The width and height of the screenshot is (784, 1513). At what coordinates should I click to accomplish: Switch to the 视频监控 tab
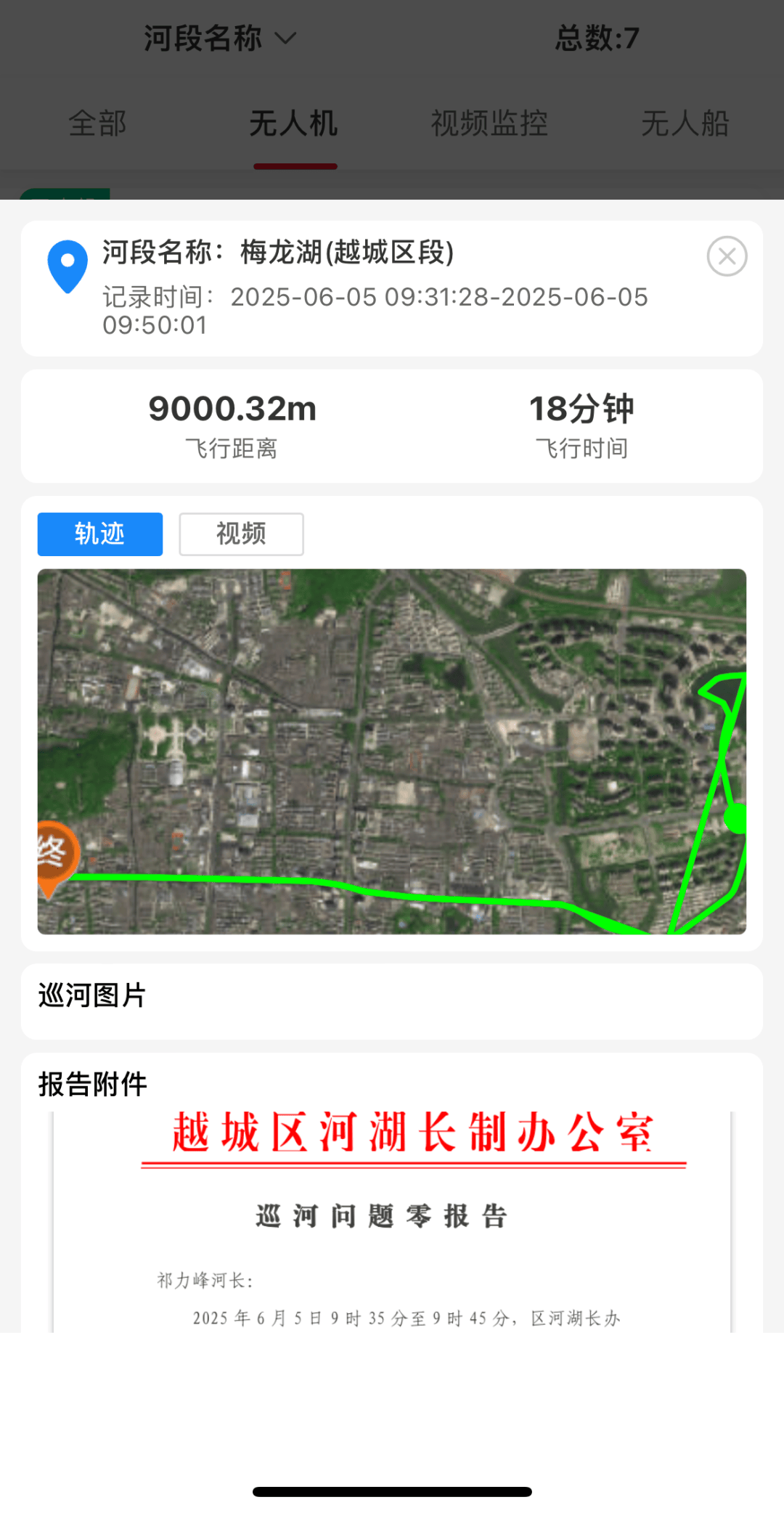[489, 123]
